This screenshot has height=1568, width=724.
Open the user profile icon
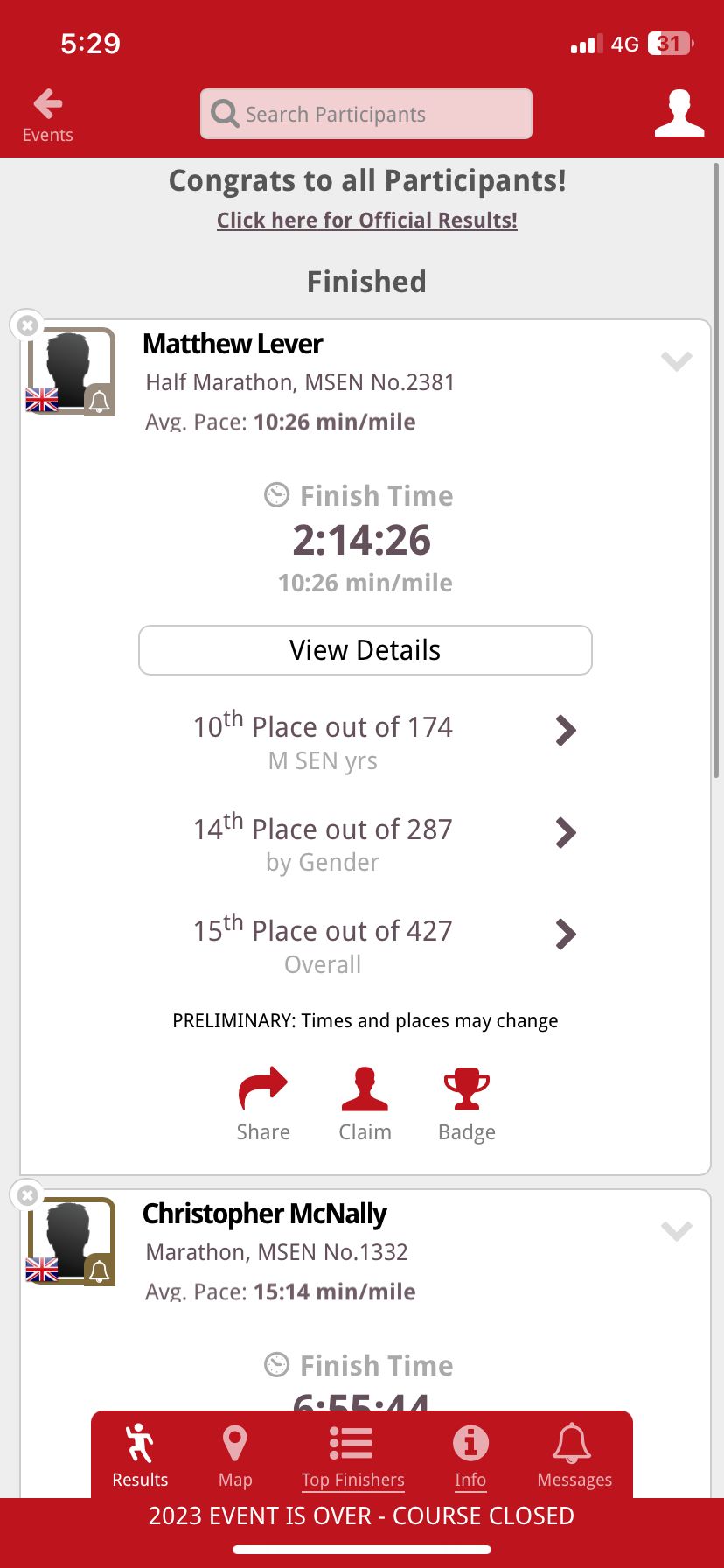[x=679, y=114]
